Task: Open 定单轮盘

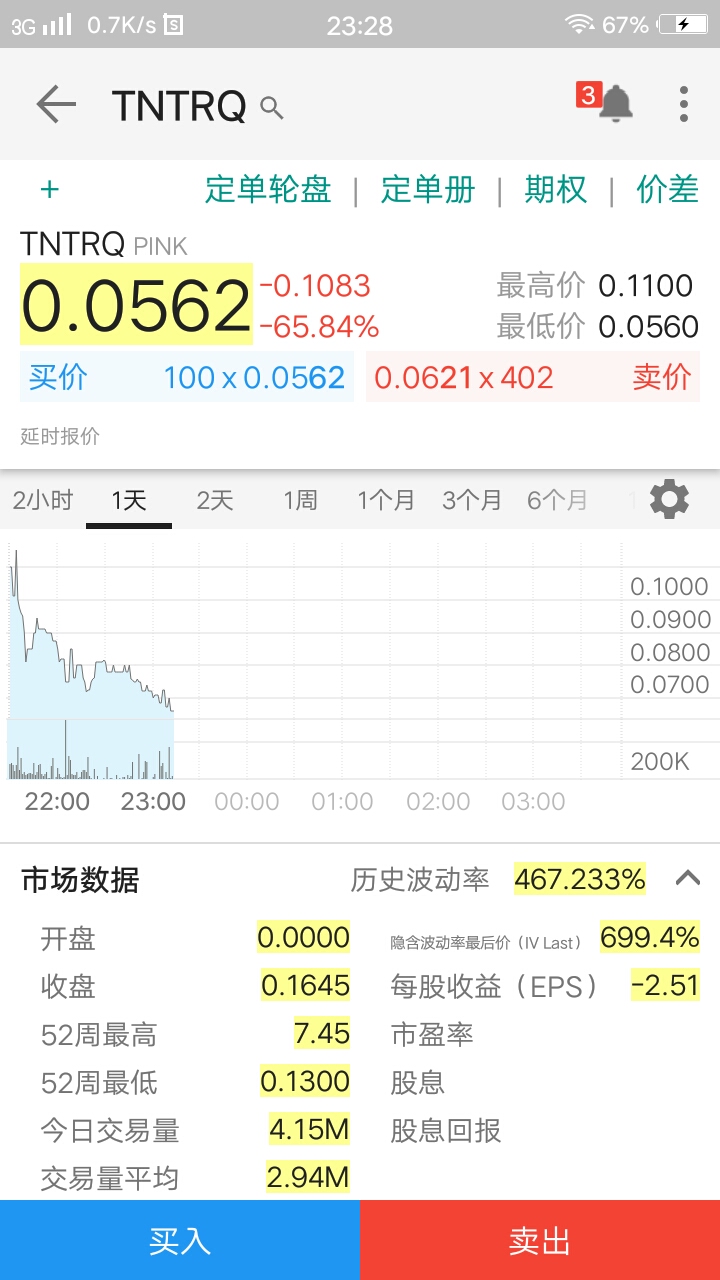Action: tap(268, 189)
